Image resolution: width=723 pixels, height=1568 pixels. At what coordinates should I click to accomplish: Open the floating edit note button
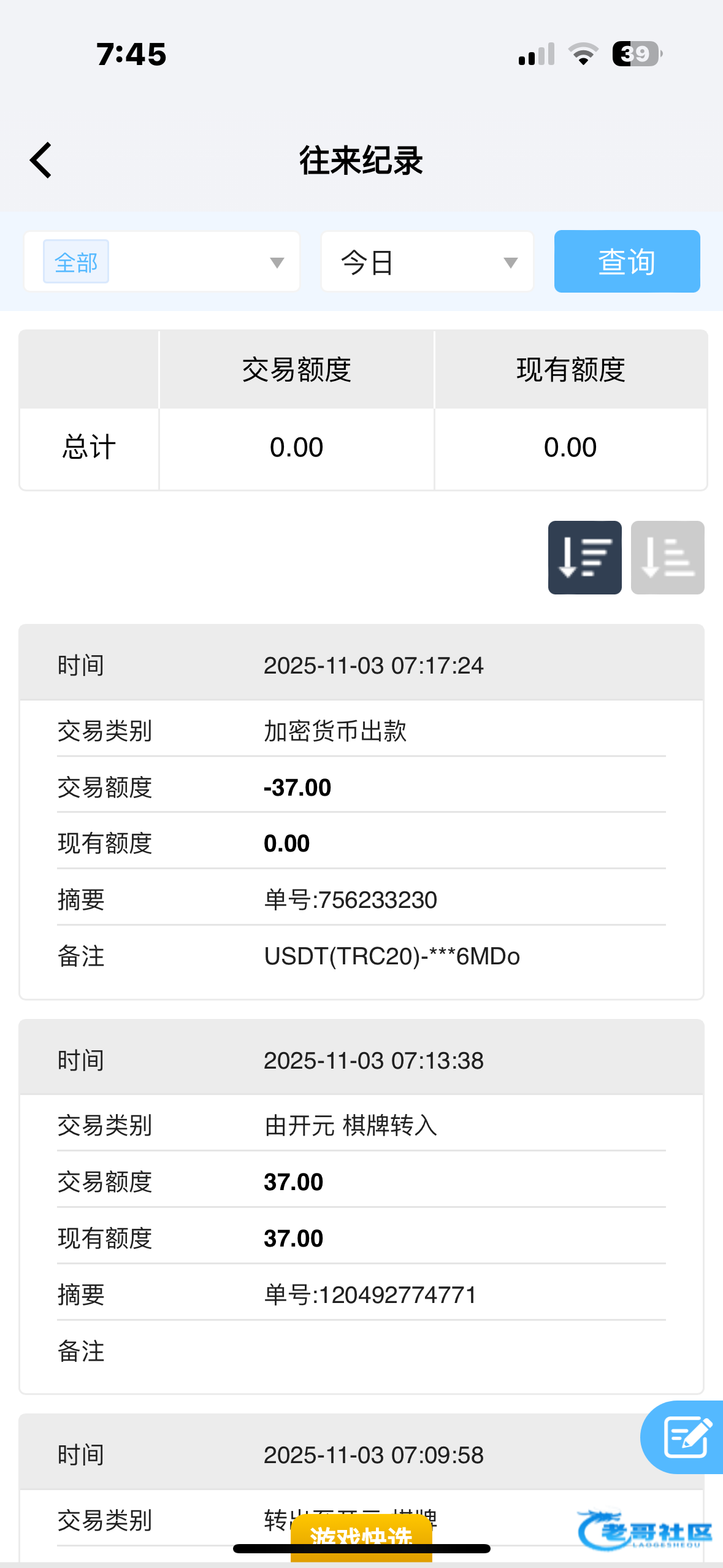click(686, 1437)
